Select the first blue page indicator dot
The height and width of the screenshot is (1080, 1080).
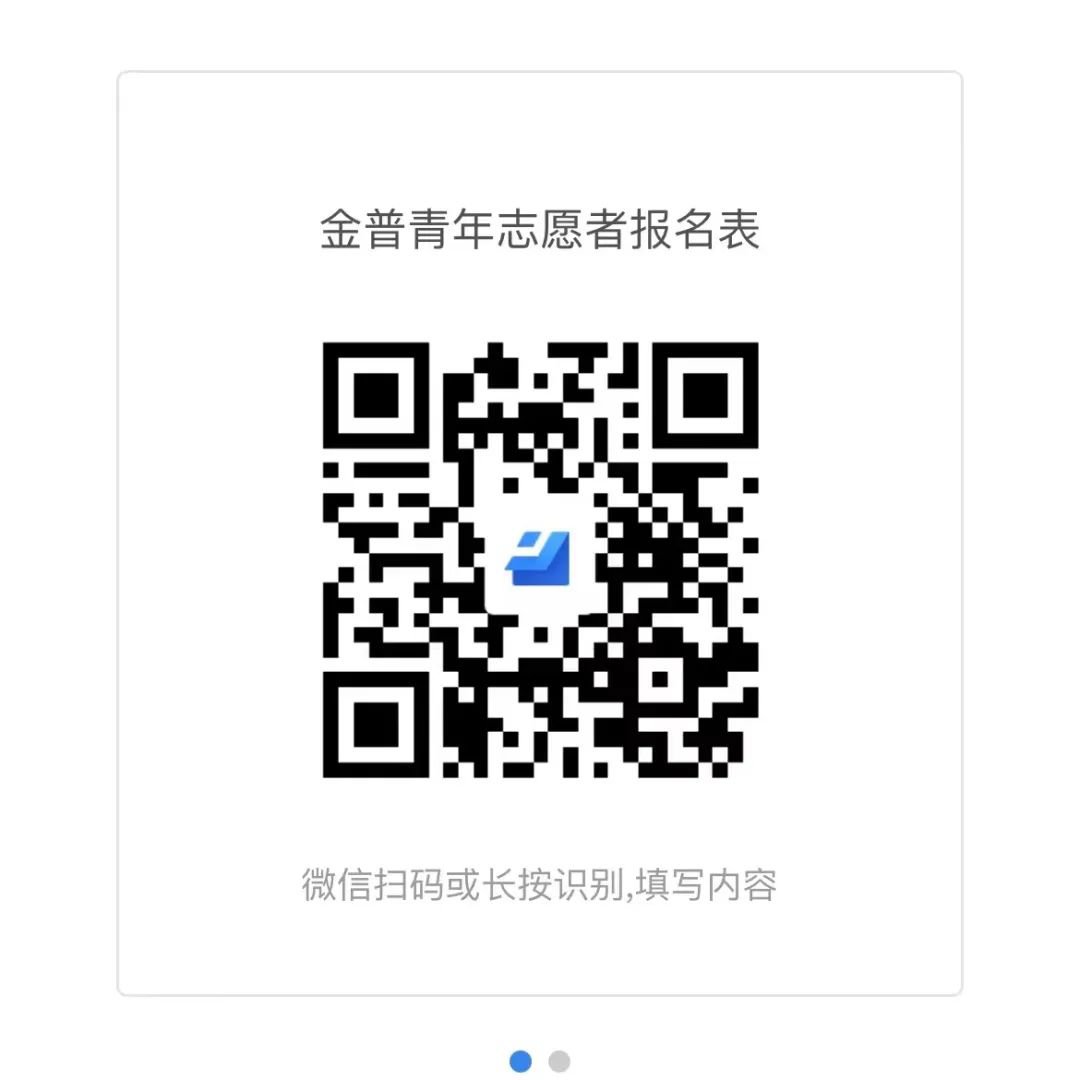click(521, 1060)
